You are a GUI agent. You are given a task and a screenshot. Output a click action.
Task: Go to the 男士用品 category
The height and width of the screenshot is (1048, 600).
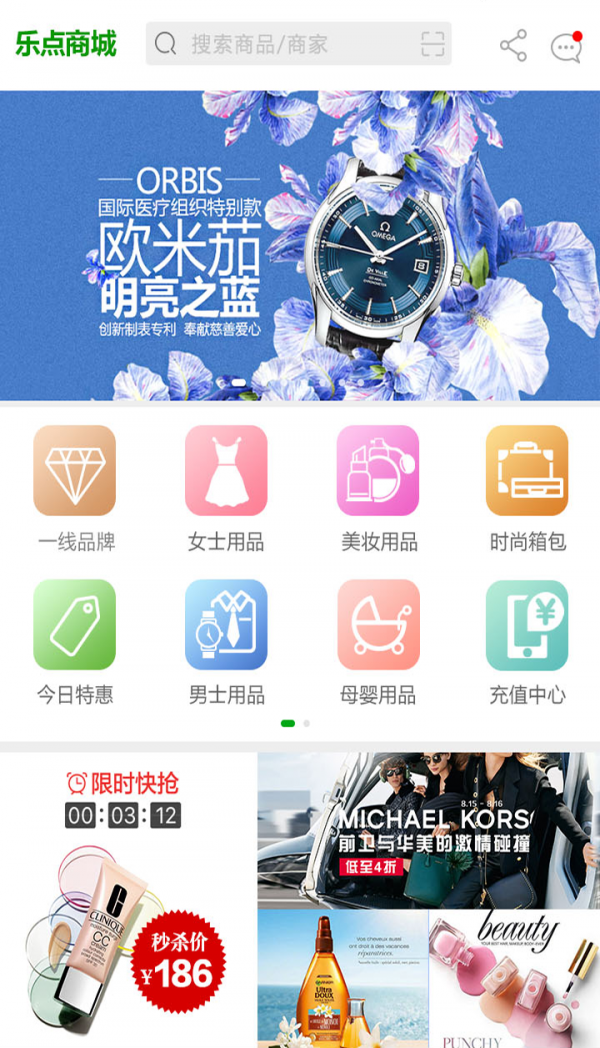tap(226, 642)
